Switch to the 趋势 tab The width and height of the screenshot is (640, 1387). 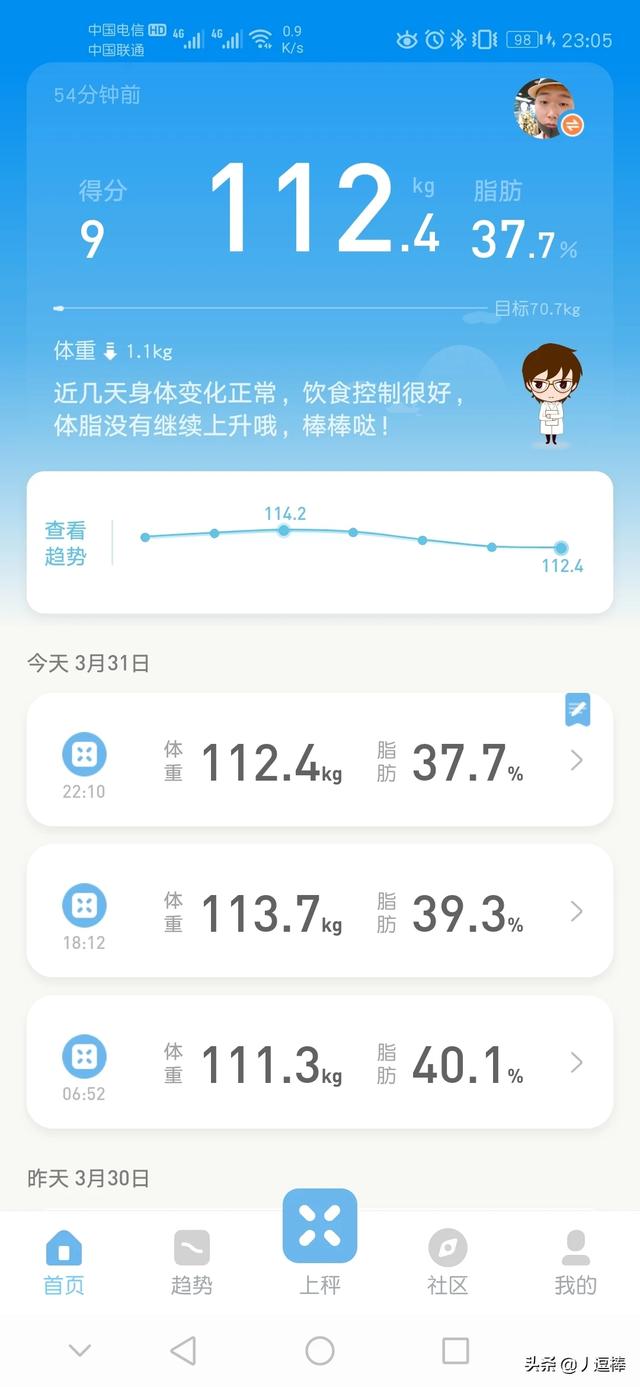[191, 1262]
